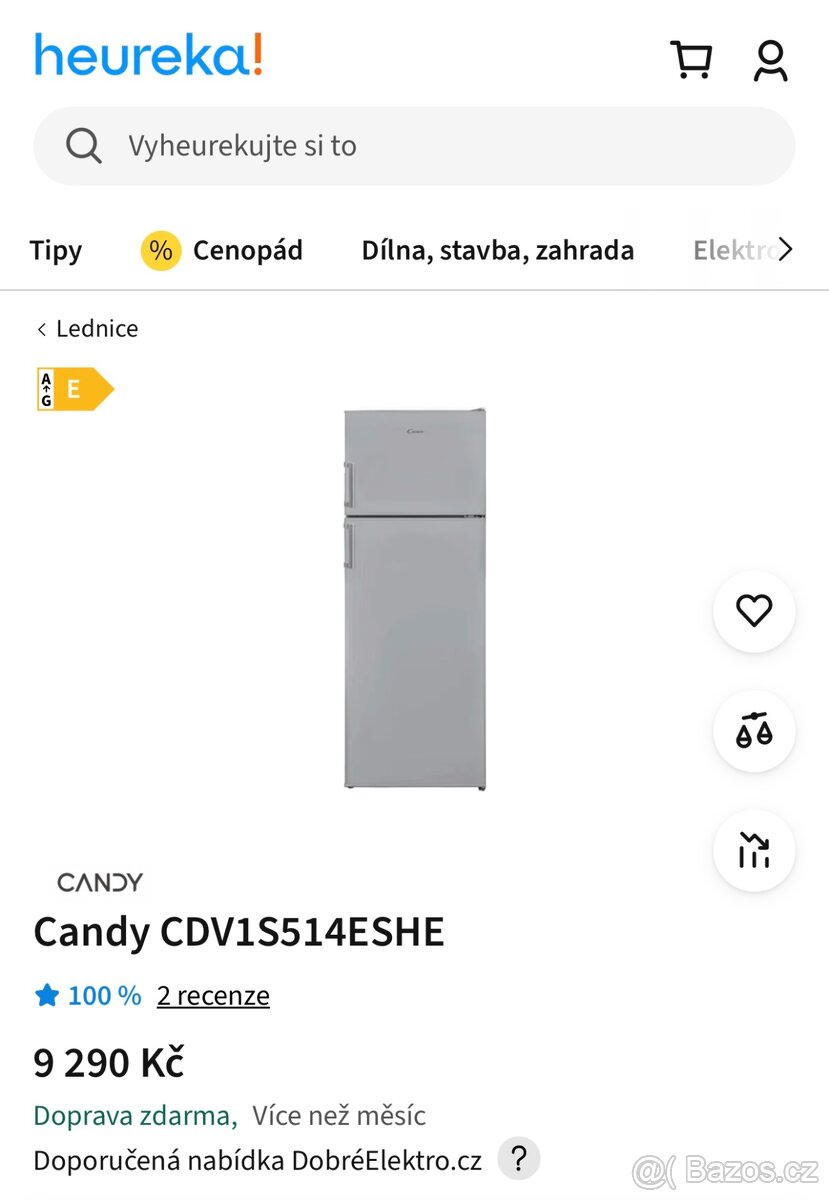The image size is (829, 1200).
Task: Add fridge to favorites via heart icon
Action: [754, 612]
